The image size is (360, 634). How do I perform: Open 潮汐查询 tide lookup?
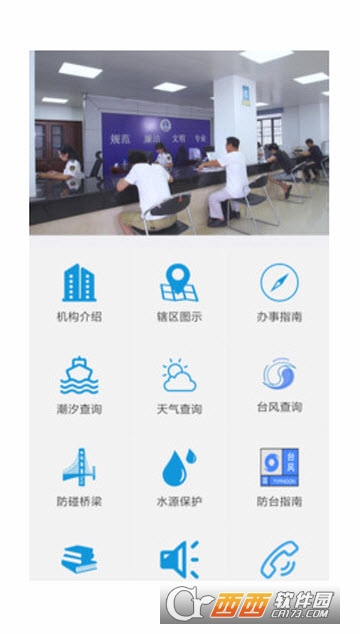(79, 385)
